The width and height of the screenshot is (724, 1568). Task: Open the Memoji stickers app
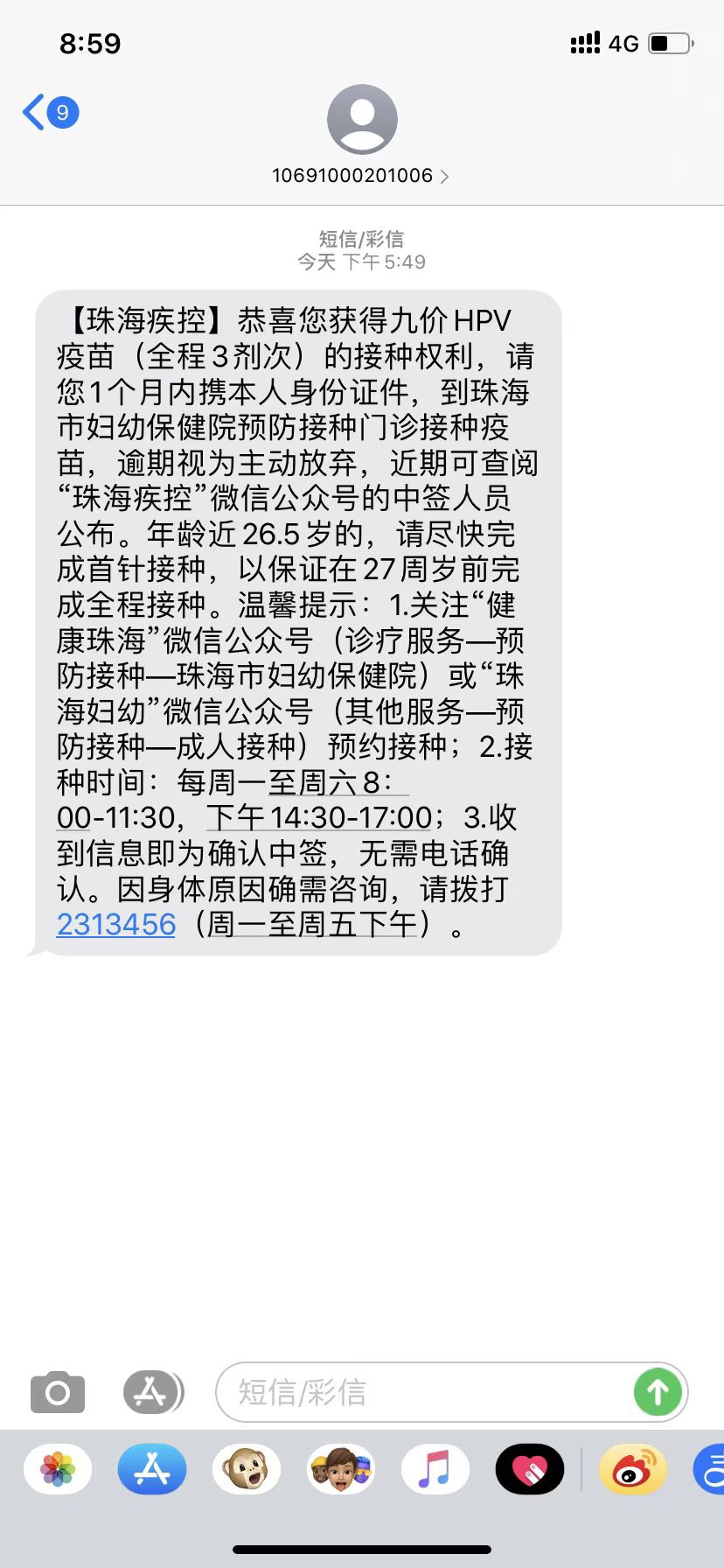click(x=341, y=1469)
